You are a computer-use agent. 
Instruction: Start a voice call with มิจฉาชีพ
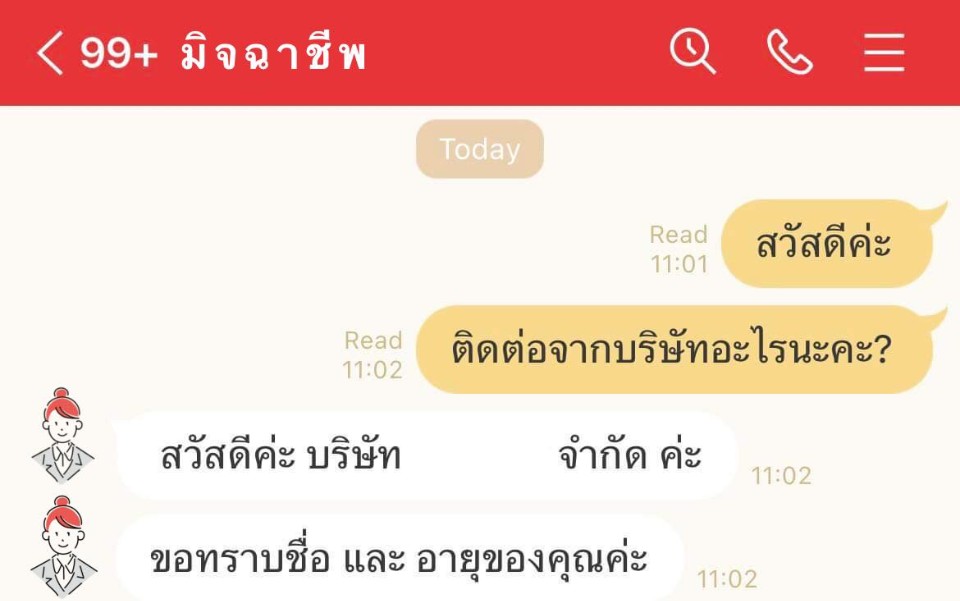[789, 52]
